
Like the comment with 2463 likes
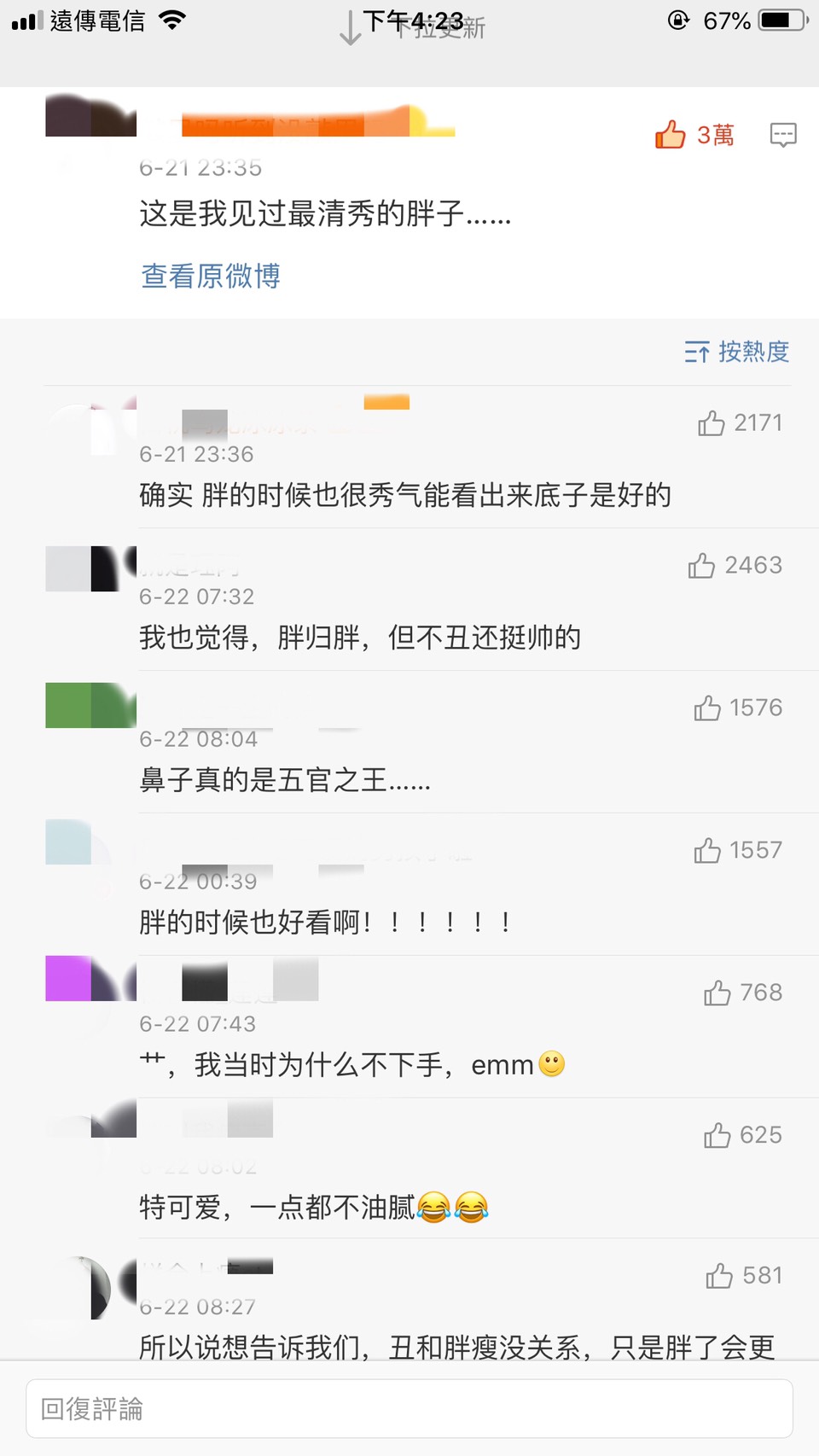click(x=701, y=566)
